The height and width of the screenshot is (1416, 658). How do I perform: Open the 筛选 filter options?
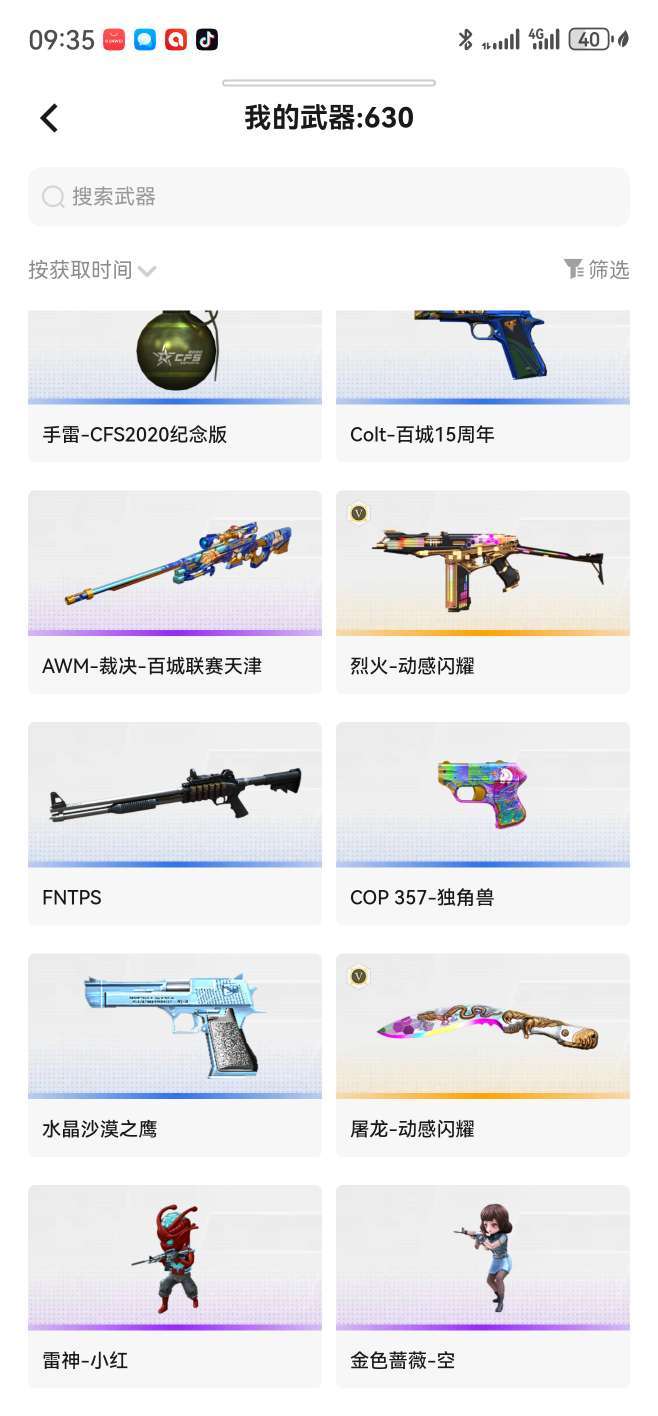(x=596, y=269)
